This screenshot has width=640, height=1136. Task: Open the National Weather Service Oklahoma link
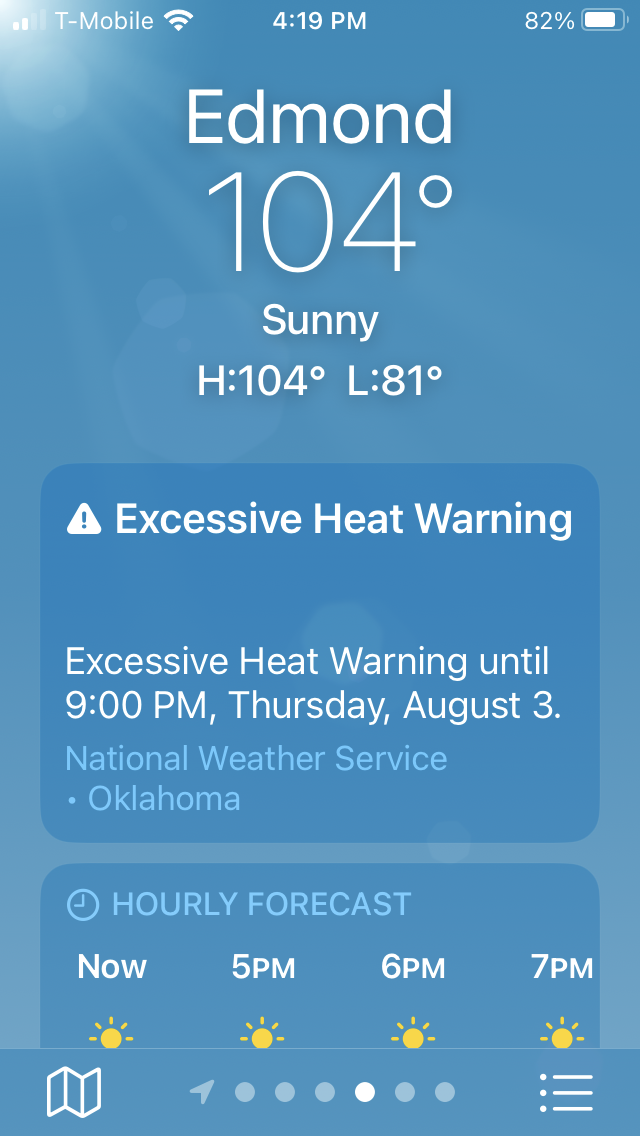pos(255,777)
